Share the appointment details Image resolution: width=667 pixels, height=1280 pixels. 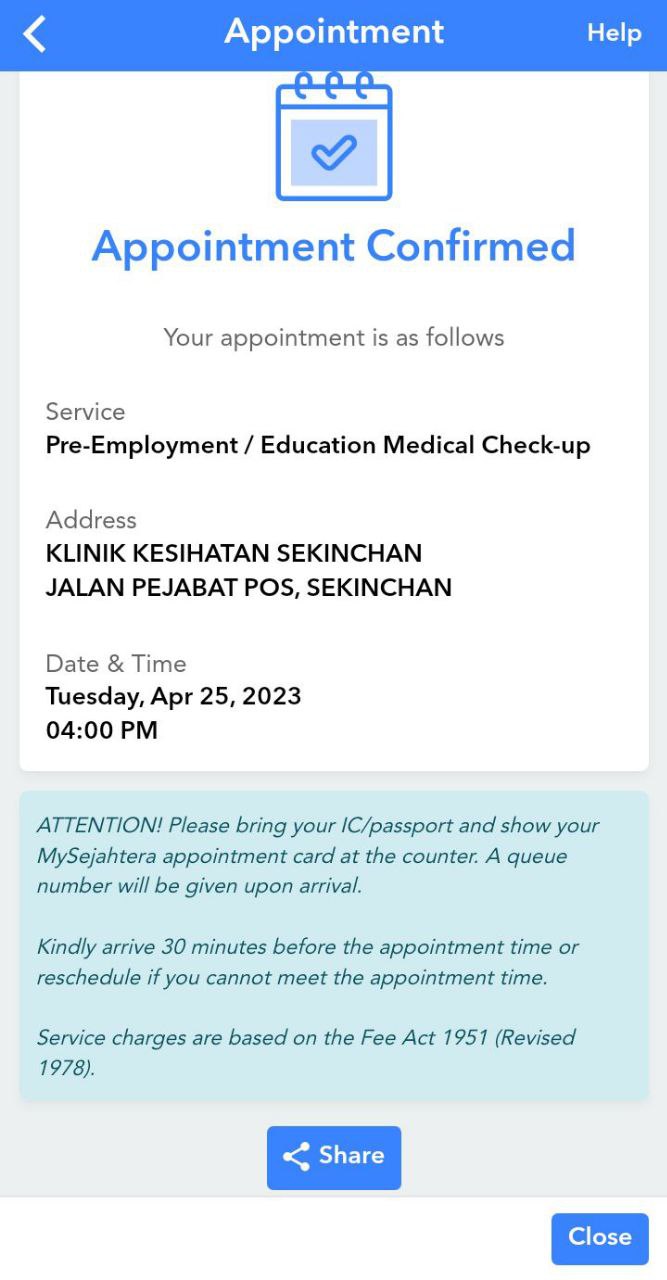pyautogui.click(x=334, y=1157)
